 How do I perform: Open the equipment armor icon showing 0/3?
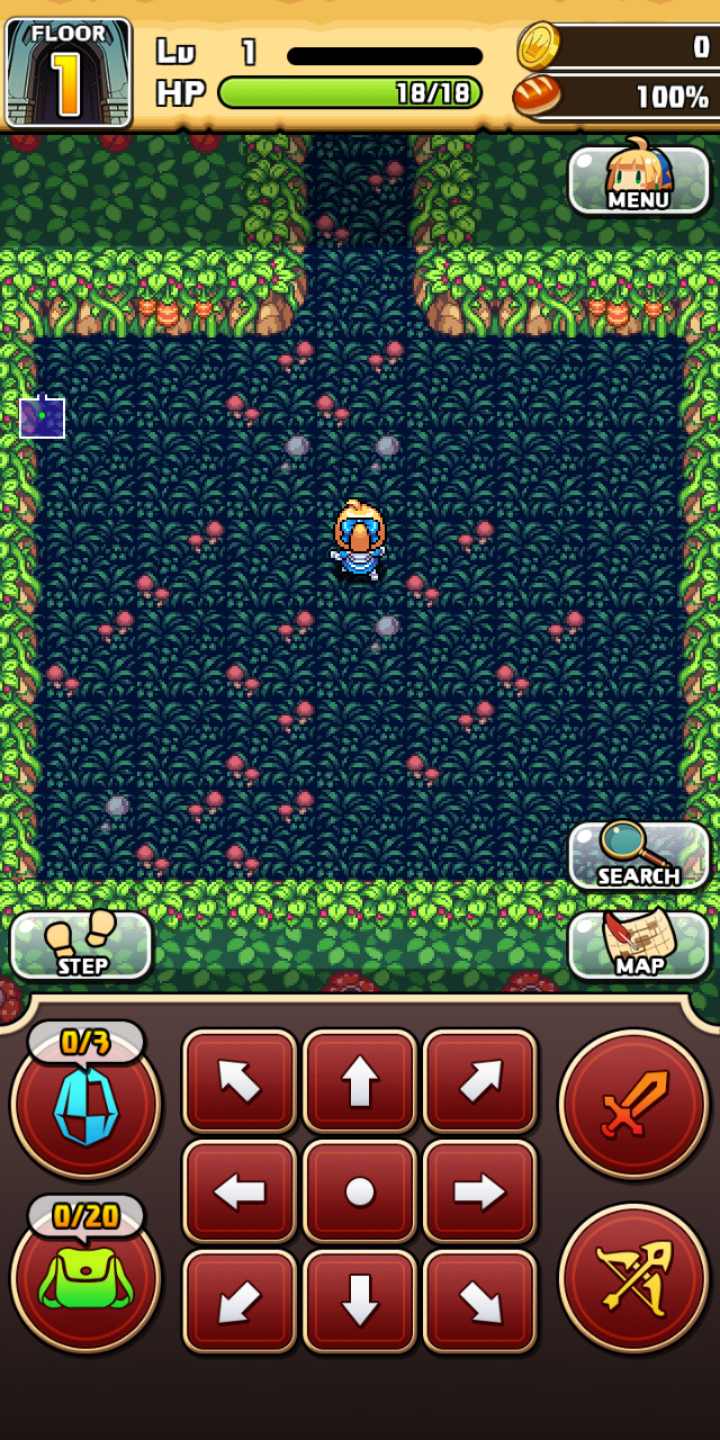tap(85, 1105)
